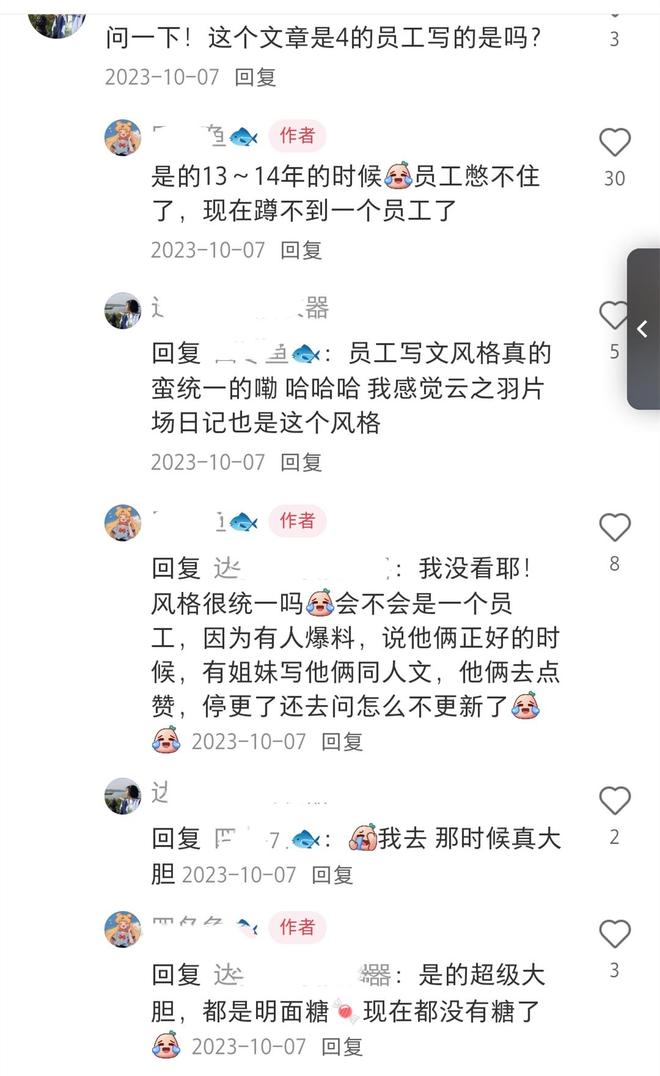Reply to the comment 我去 那时候真大胆
This screenshot has height=1076, width=660.
tap(332, 875)
